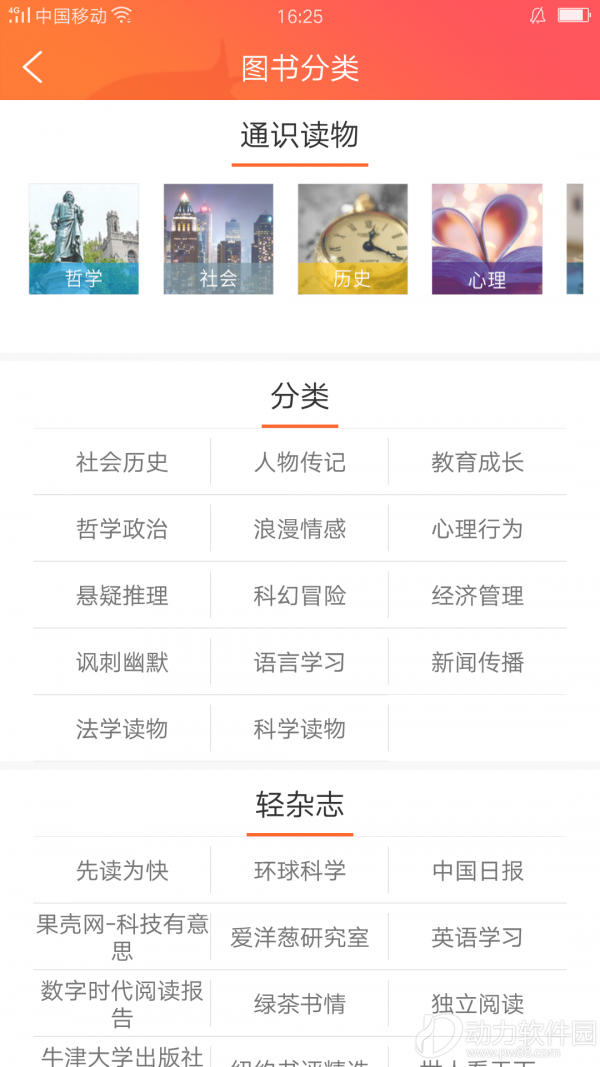600x1067 pixels.
Task: View 浪漫情感 books
Action: [x=300, y=529]
